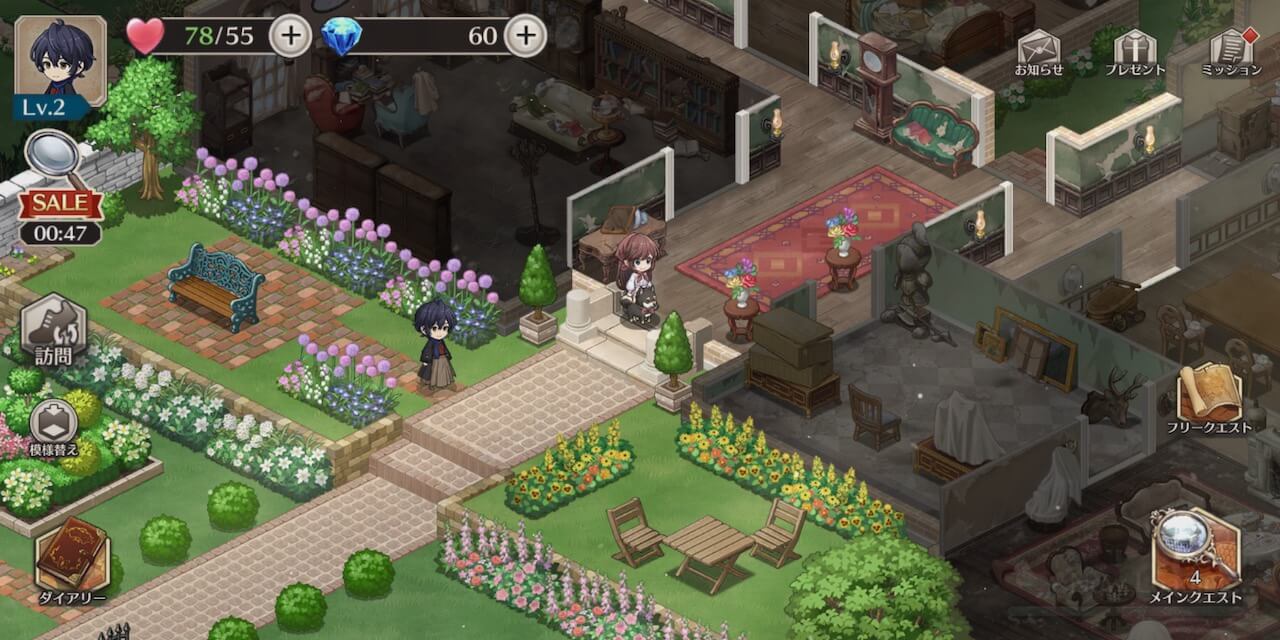1280x640 pixels.
Task: Add more diamonds with the plus button
Action: click(525, 37)
